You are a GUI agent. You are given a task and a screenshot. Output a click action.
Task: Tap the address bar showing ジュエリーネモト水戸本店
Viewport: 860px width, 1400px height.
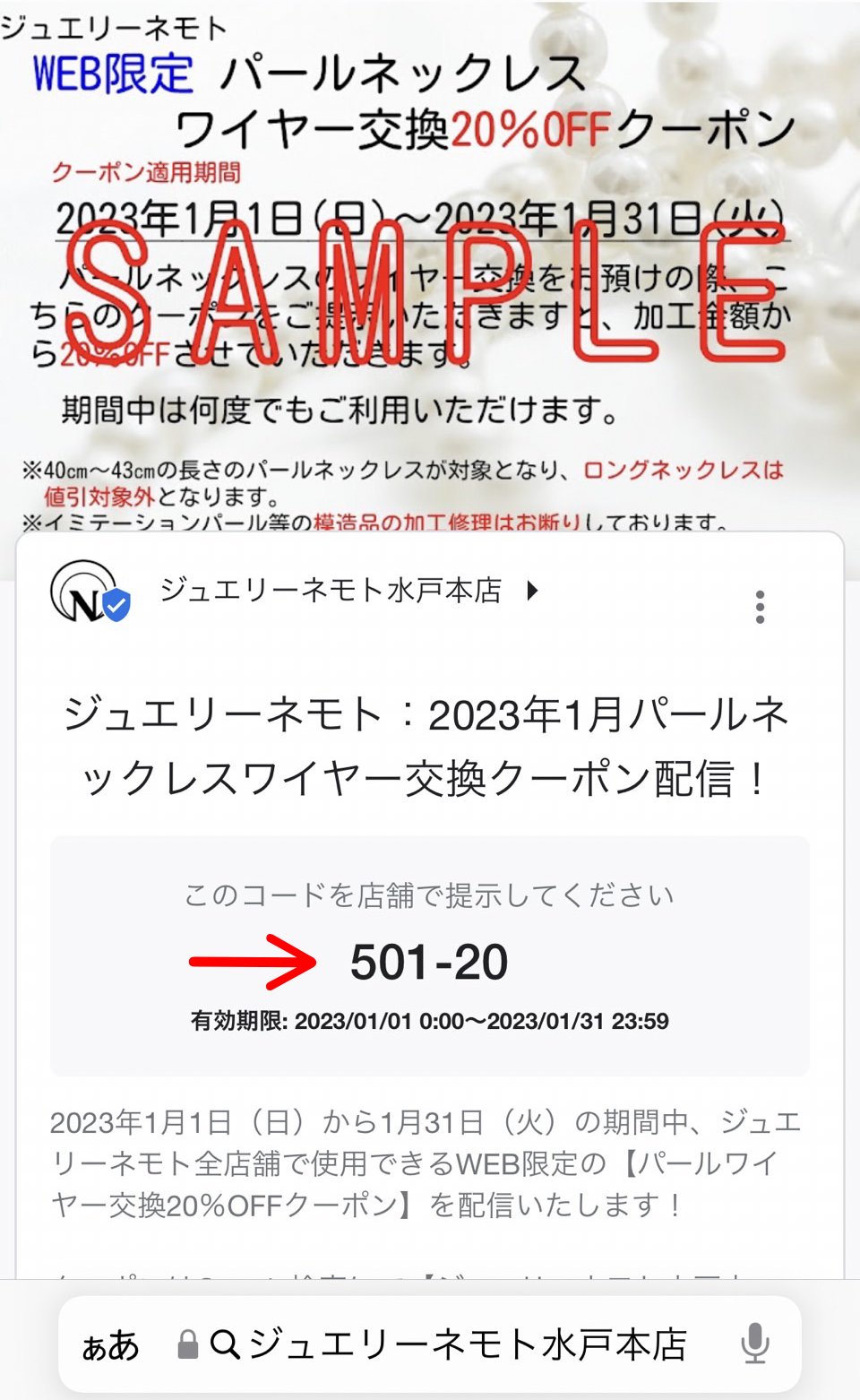click(x=448, y=1344)
